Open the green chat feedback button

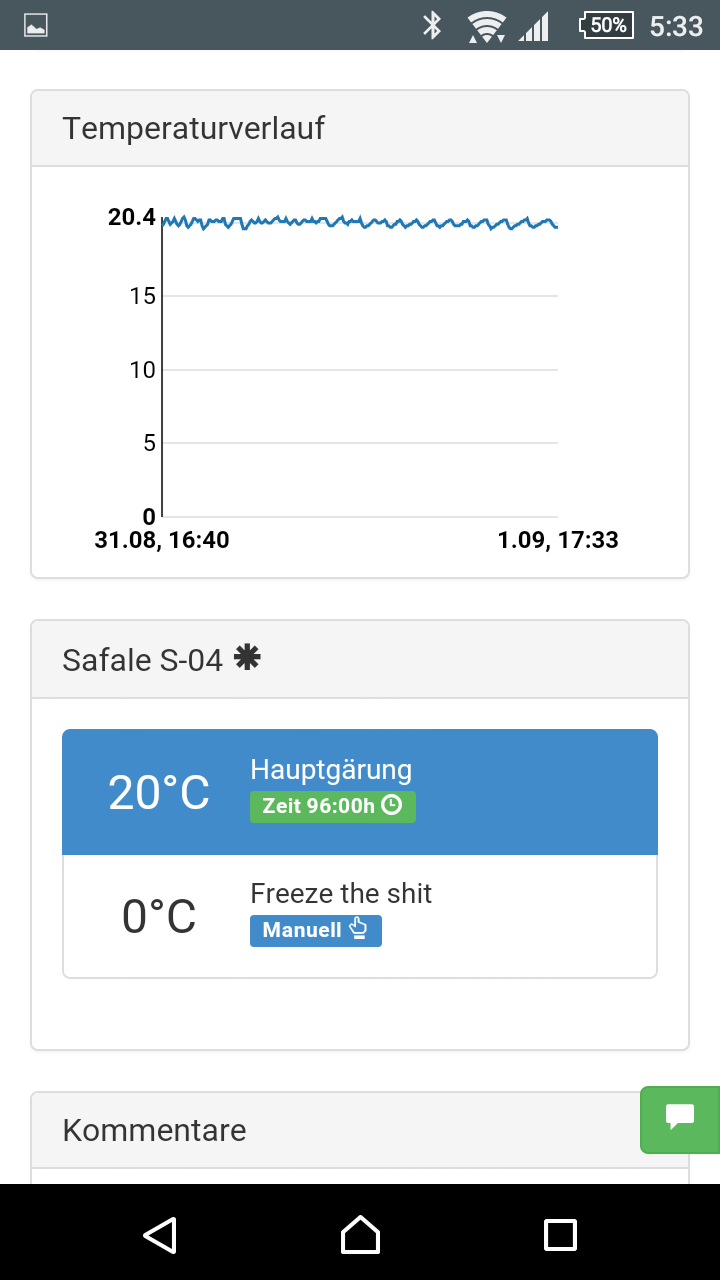point(681,1119)
